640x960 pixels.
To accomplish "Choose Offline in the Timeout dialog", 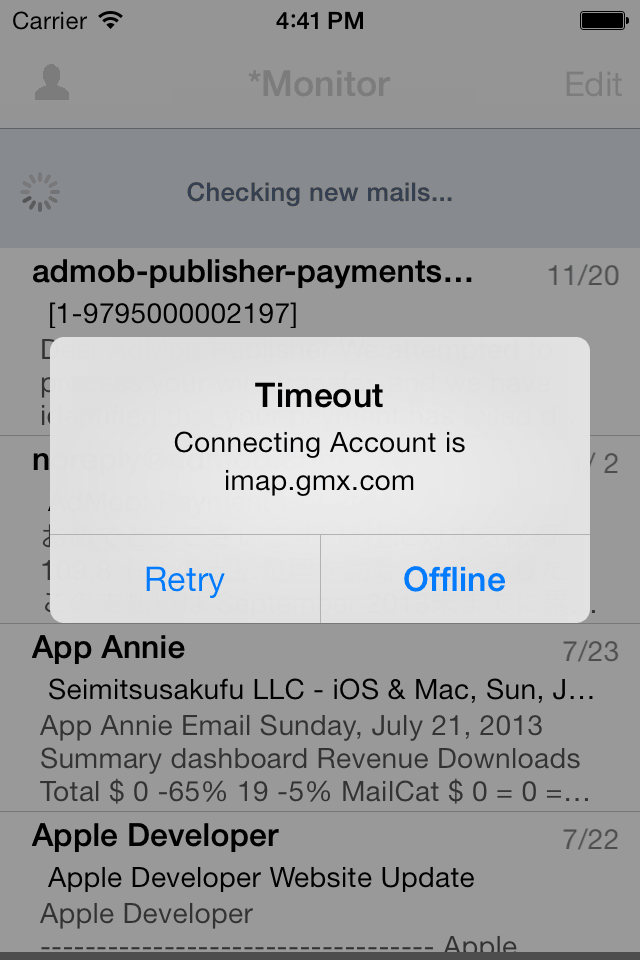I will (454, 579).
